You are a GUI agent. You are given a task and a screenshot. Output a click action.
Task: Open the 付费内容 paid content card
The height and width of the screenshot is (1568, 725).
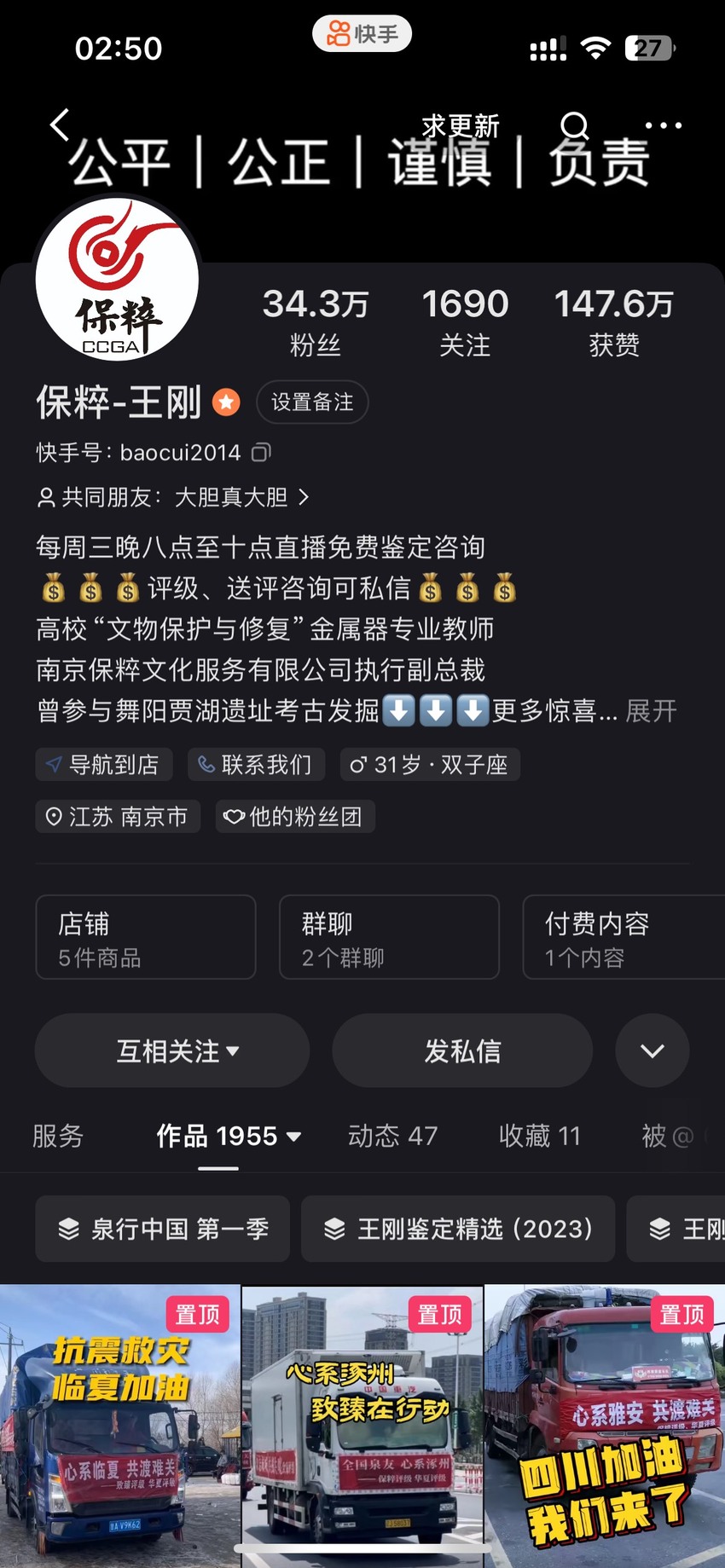[623, 937]
